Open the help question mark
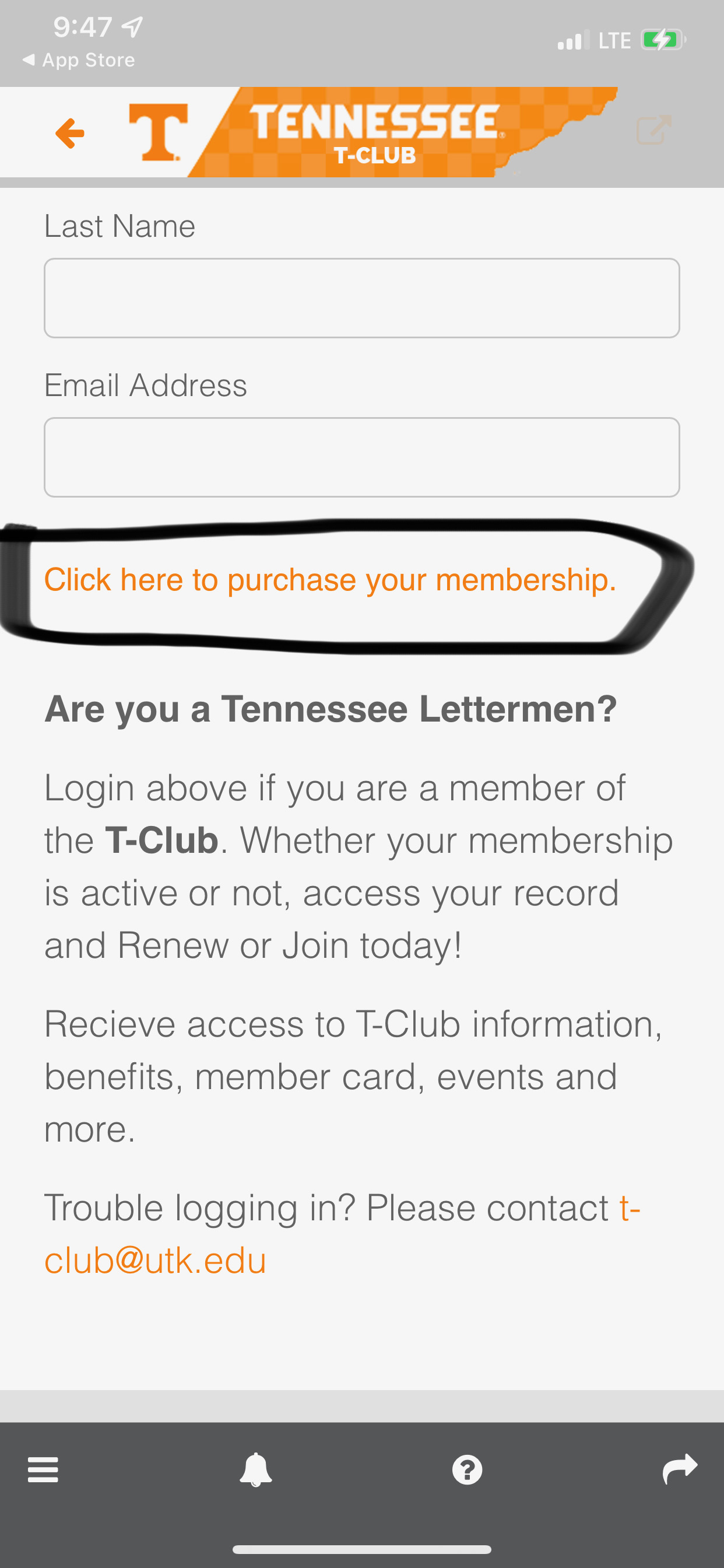The width and height of the screenshot is (724, 1568). pos(468,1470)
